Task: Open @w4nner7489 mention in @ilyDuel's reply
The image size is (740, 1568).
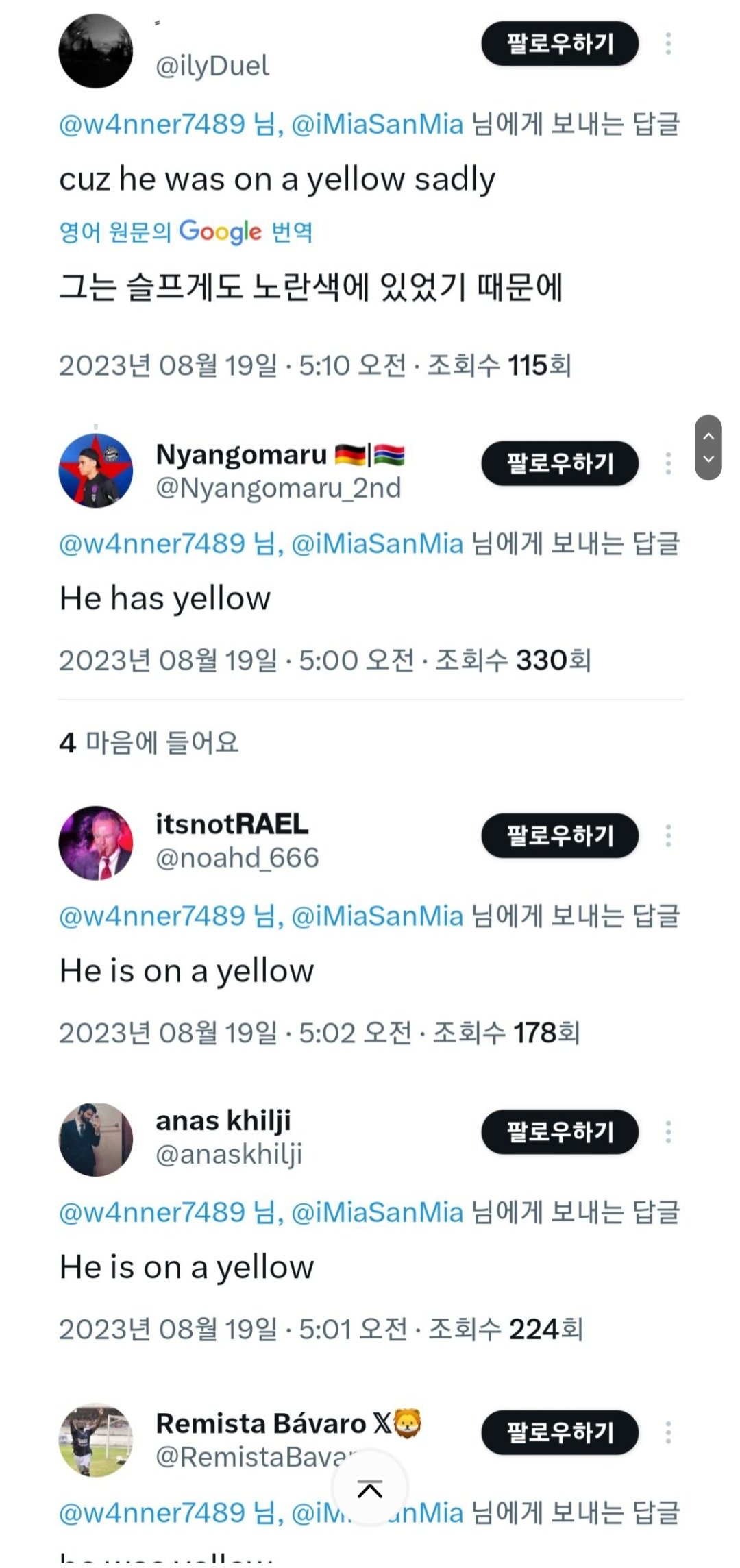Action: 152,124
